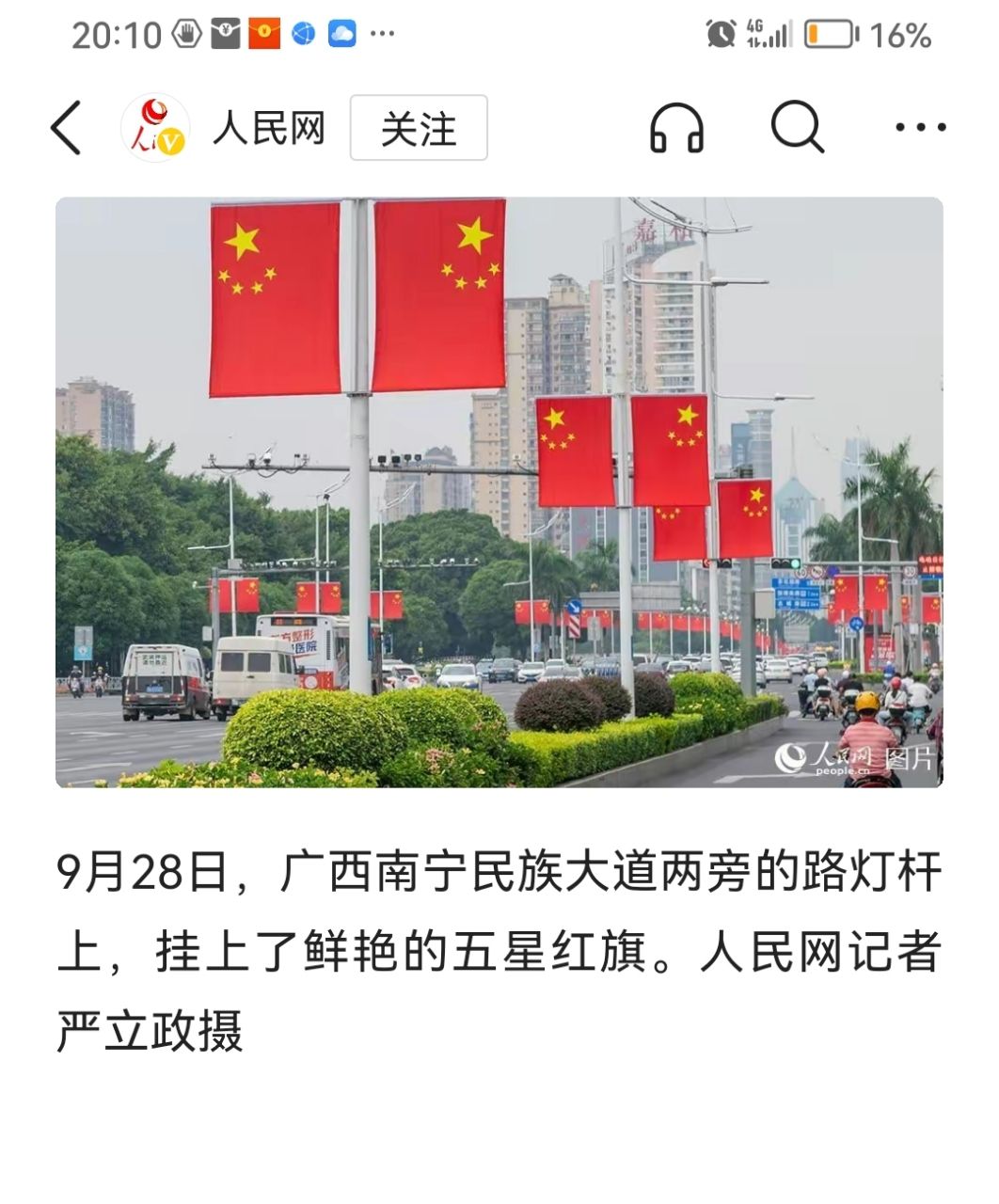Open the three-dot overflow menu
Image resolution: width=999 pixels, height=1204 pixels.
pyautogui.click(x=919, y=127)
